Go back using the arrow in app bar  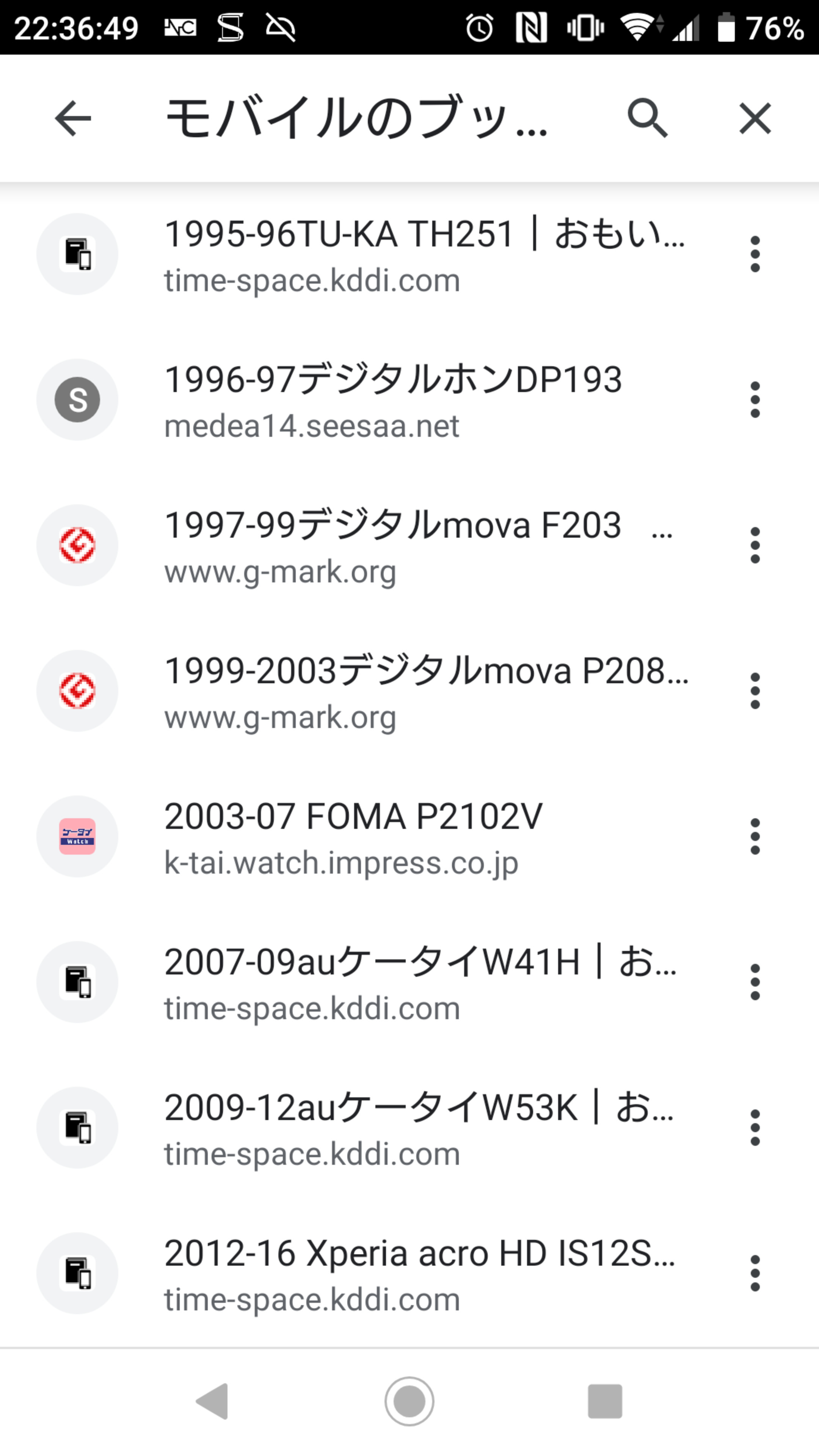click(73, 118)
